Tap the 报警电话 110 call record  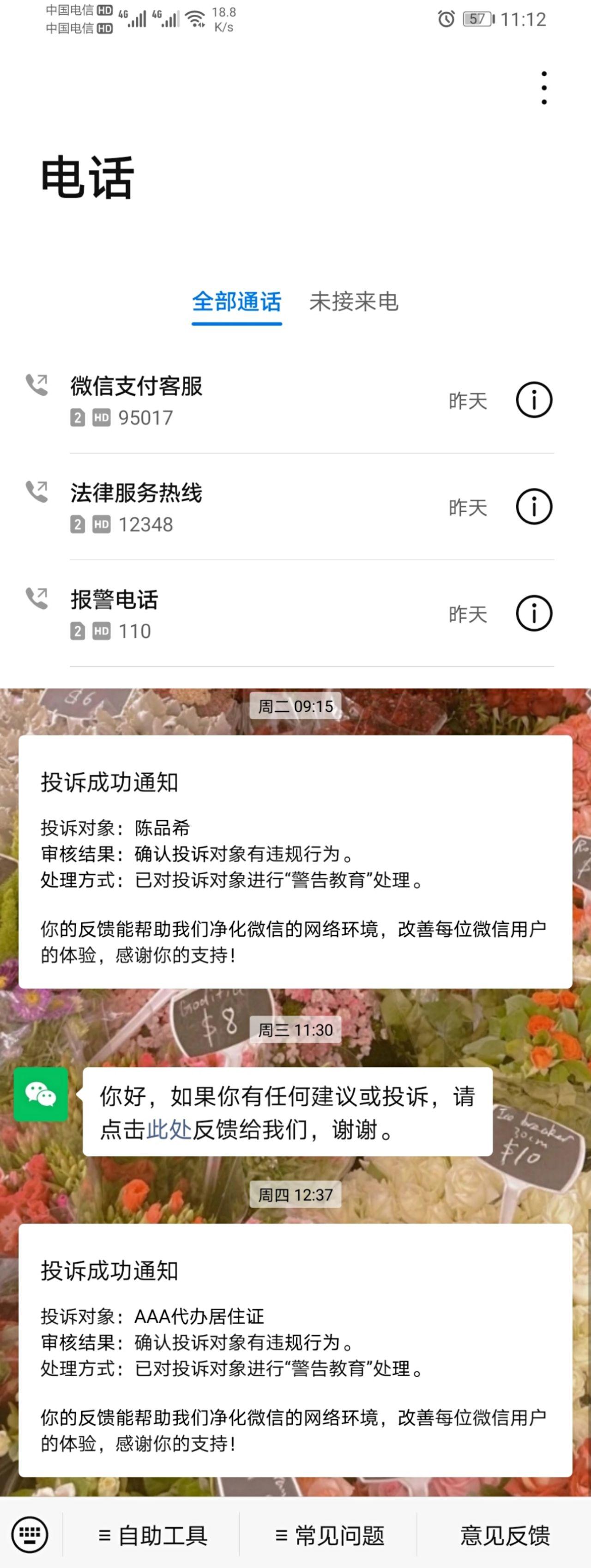pos(243,613)
